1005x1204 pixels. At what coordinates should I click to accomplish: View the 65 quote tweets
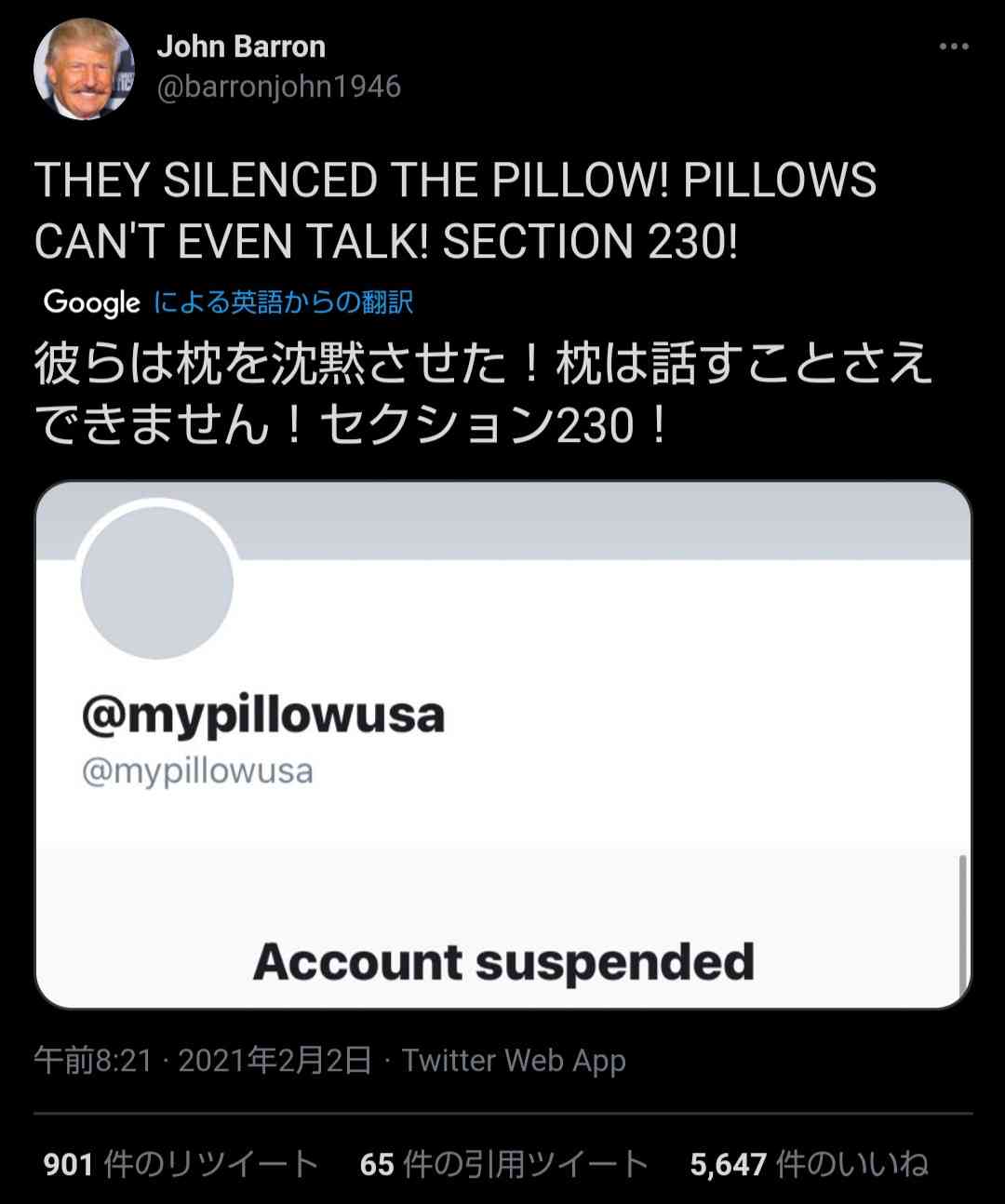(x=503, y=1164)
